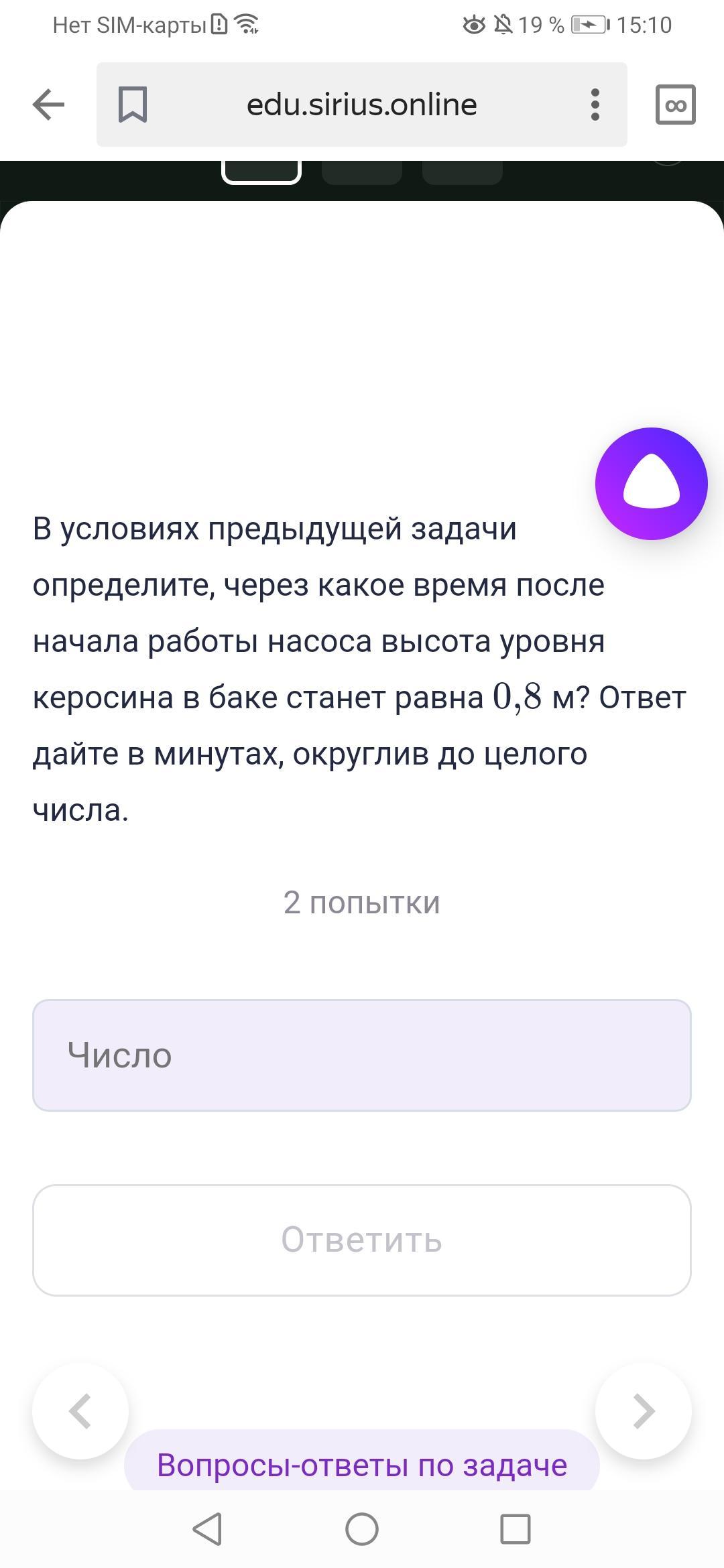Bookmark the current page
Screen dimensions: 724x1568
pyautogui.click(x=133, y=105)
